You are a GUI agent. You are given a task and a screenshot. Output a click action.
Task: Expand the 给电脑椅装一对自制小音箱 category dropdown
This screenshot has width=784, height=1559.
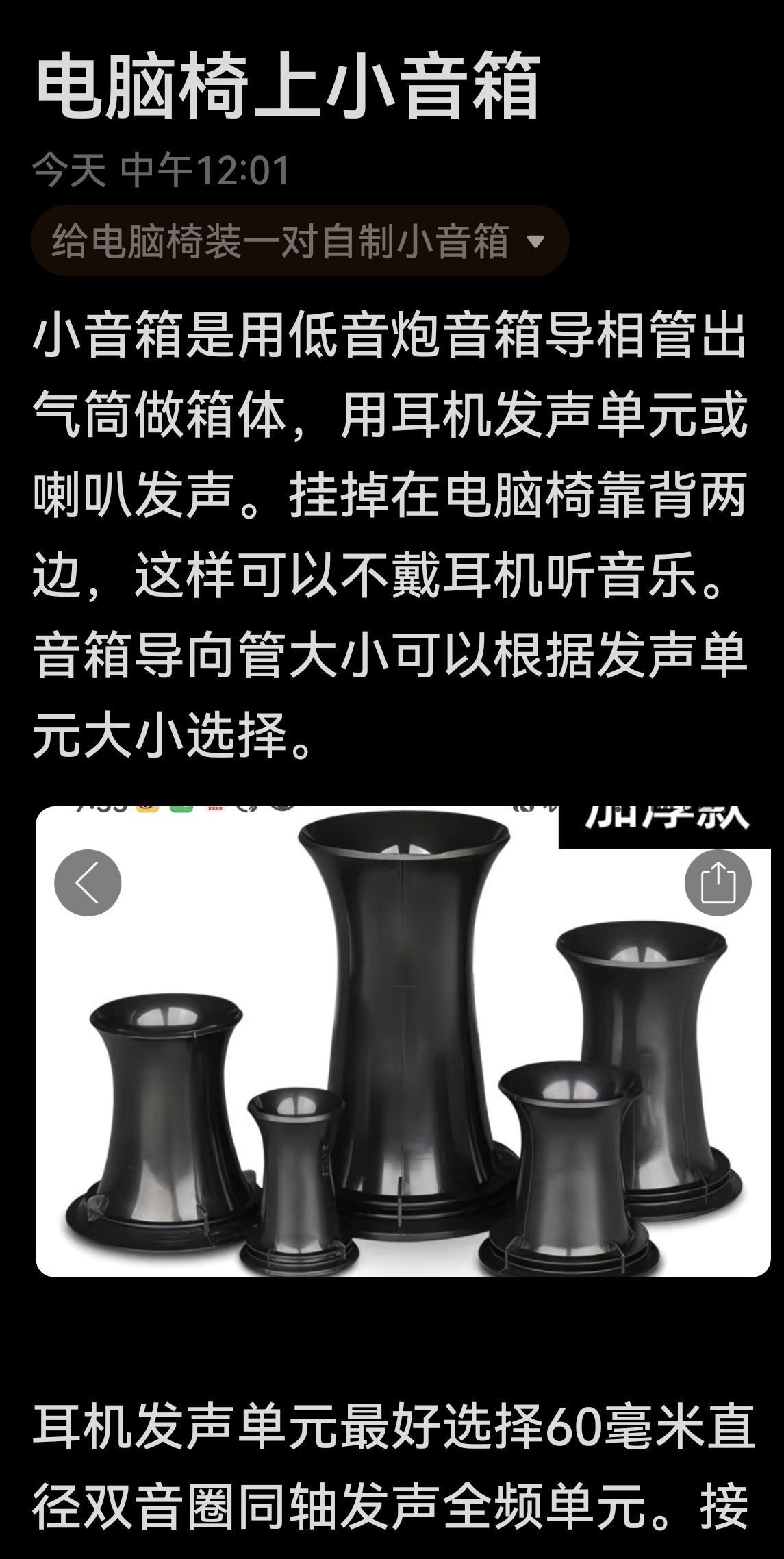click(x=299, y=240)
